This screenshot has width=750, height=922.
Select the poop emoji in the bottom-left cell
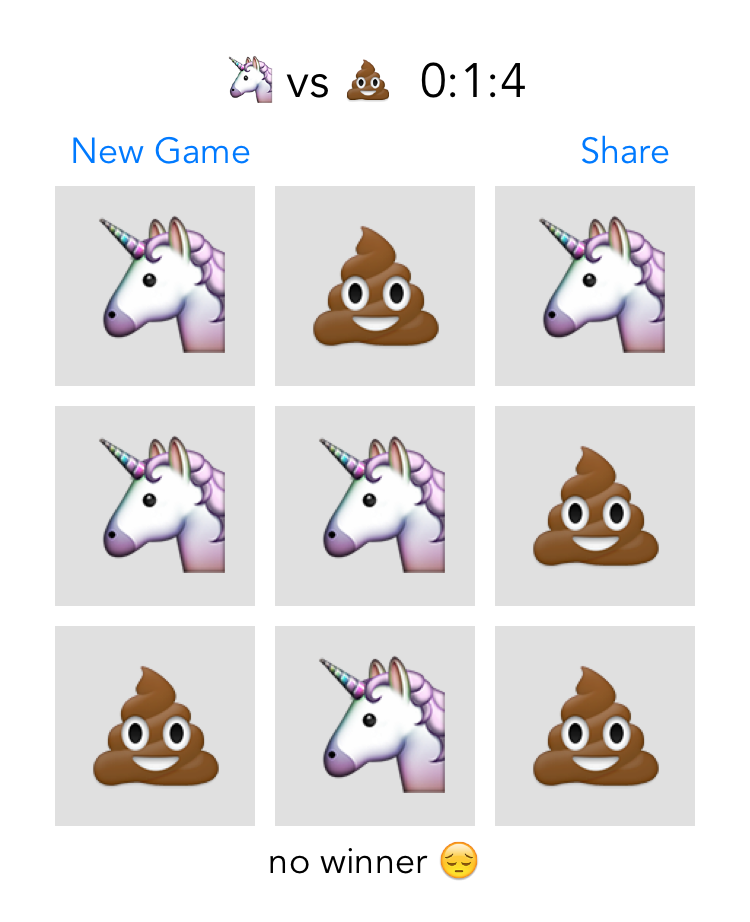point(155,725)
